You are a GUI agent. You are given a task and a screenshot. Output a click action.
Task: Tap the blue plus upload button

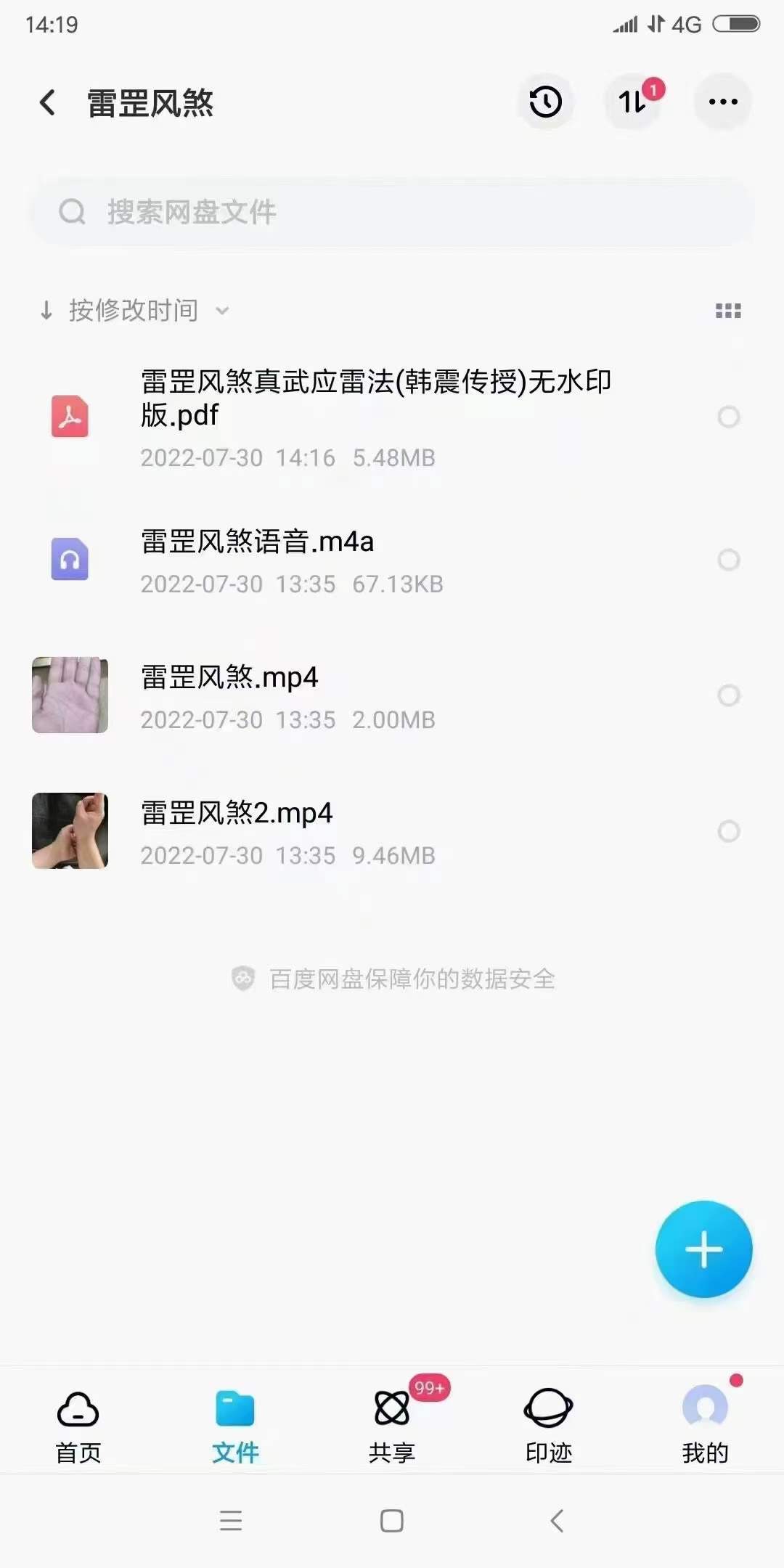[703, 1249]
